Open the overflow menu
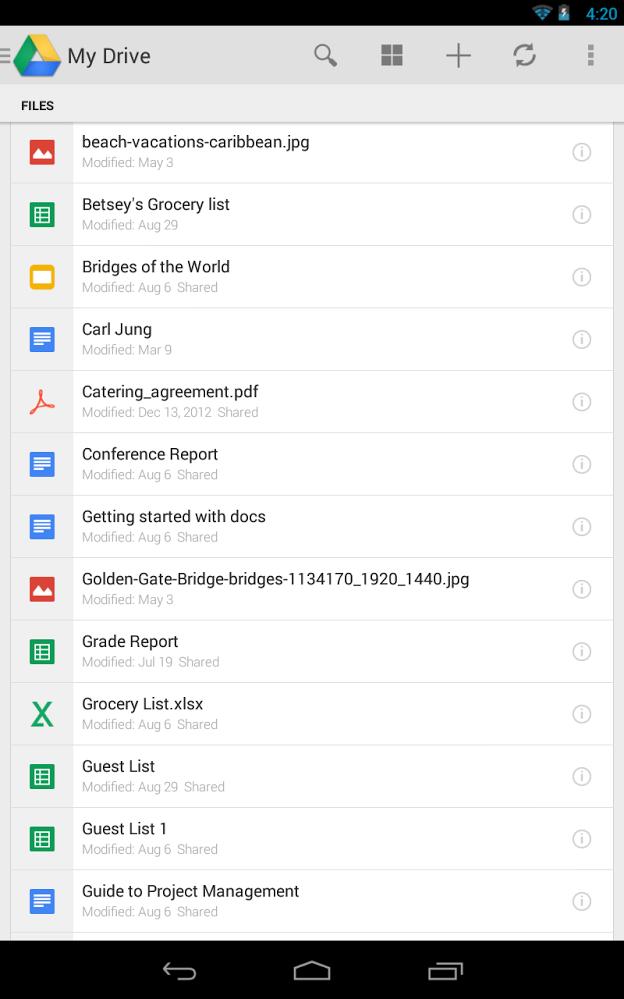624x999 pixels. [591, 55]
